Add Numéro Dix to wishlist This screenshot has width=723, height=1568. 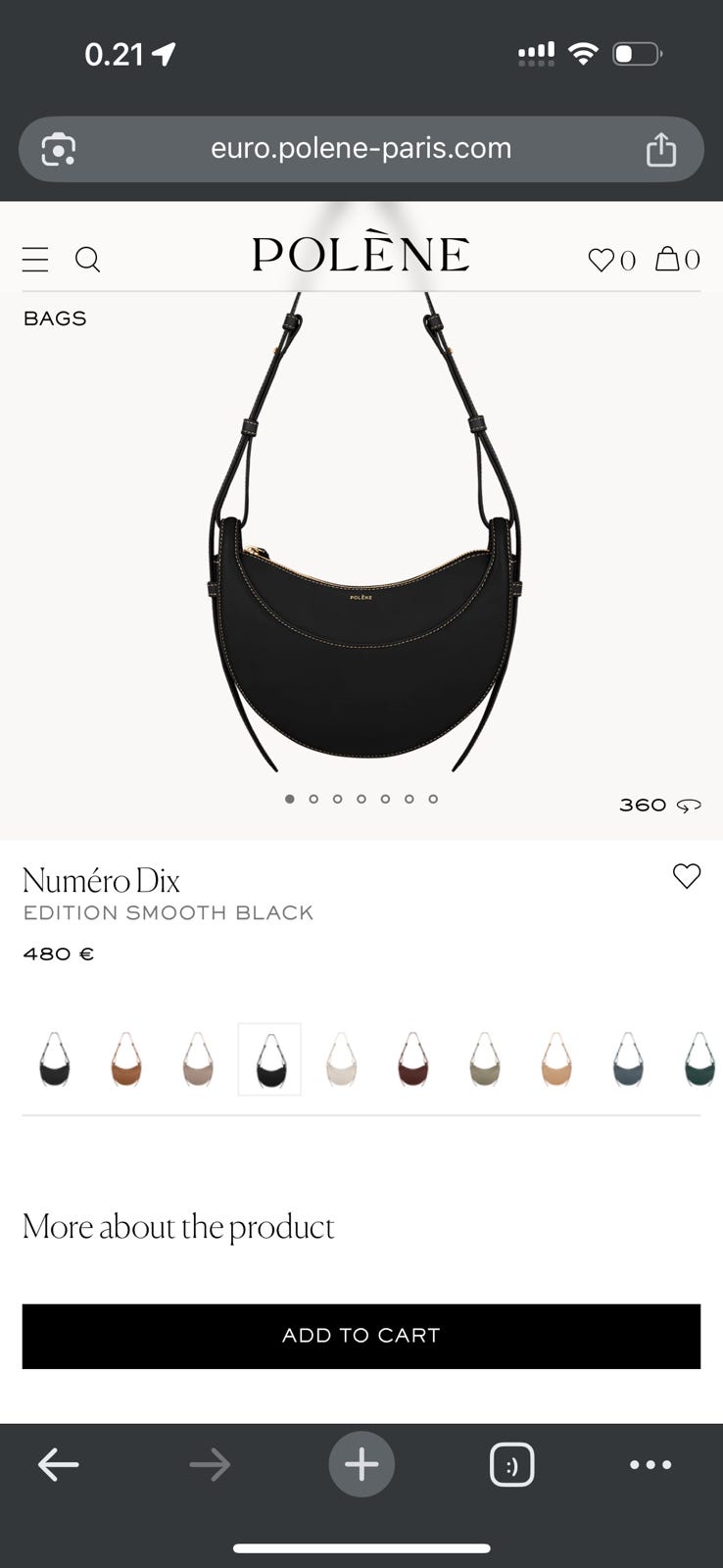pos(687,875)
